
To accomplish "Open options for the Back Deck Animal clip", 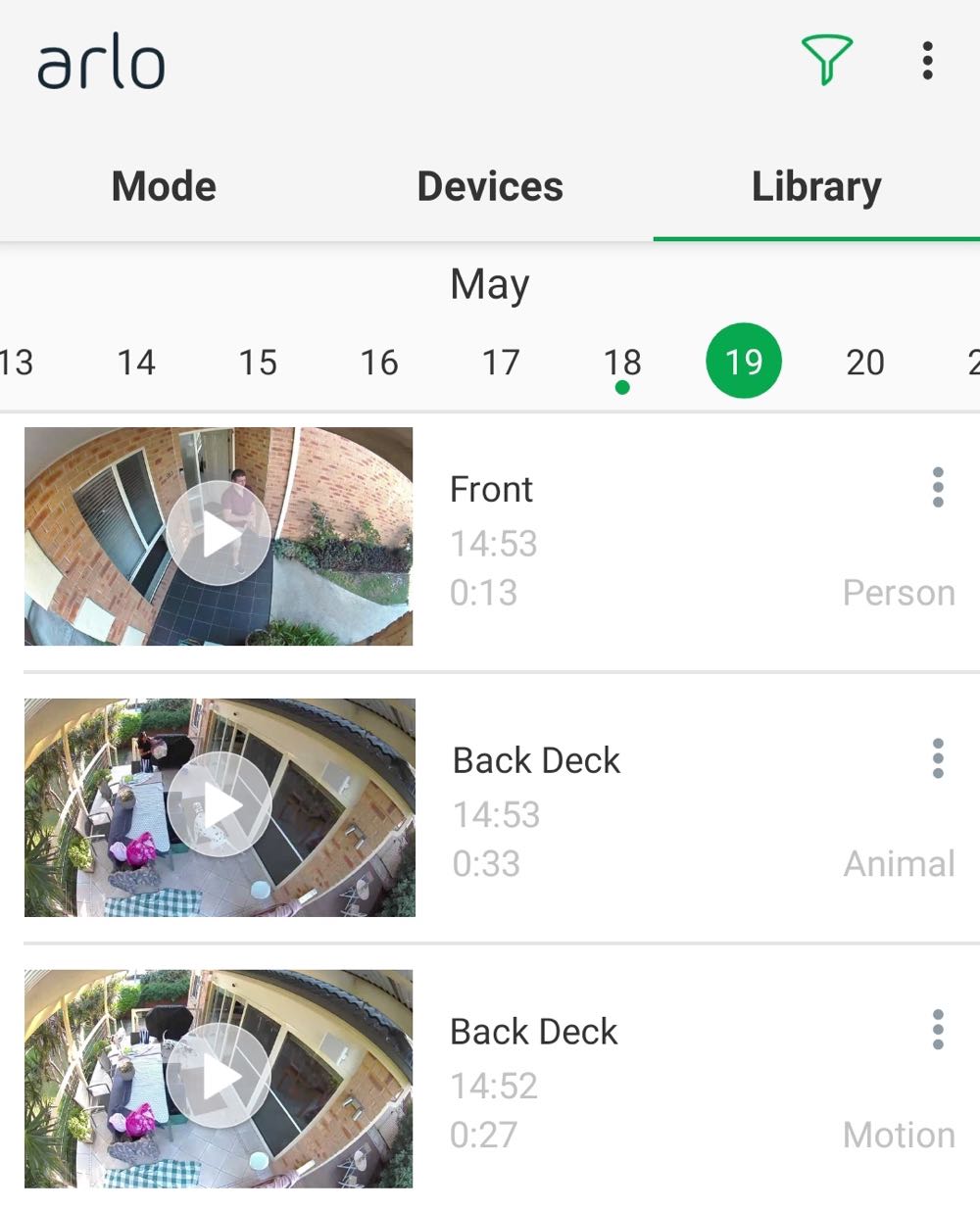I will point(938,758).
